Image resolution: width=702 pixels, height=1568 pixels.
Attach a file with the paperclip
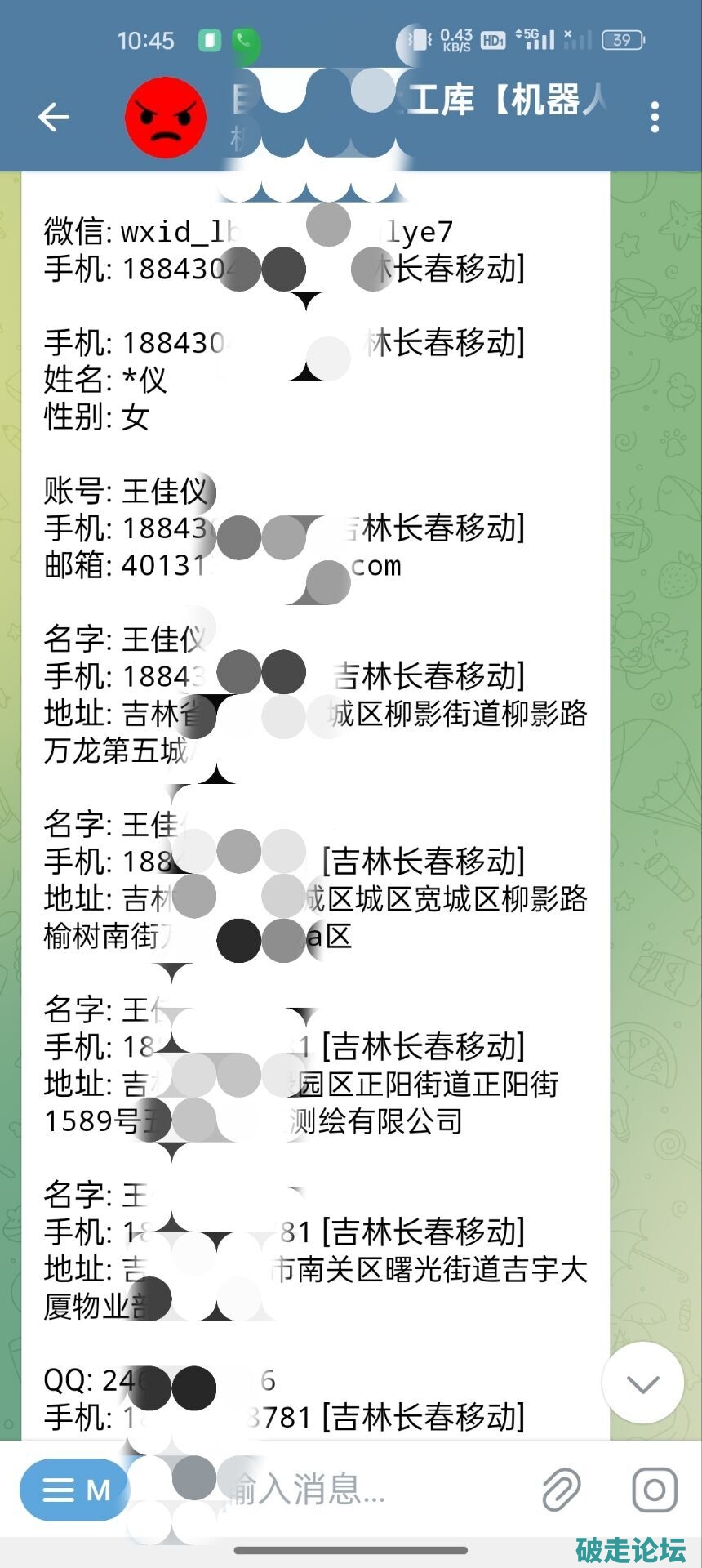[x=562, y=1490]
